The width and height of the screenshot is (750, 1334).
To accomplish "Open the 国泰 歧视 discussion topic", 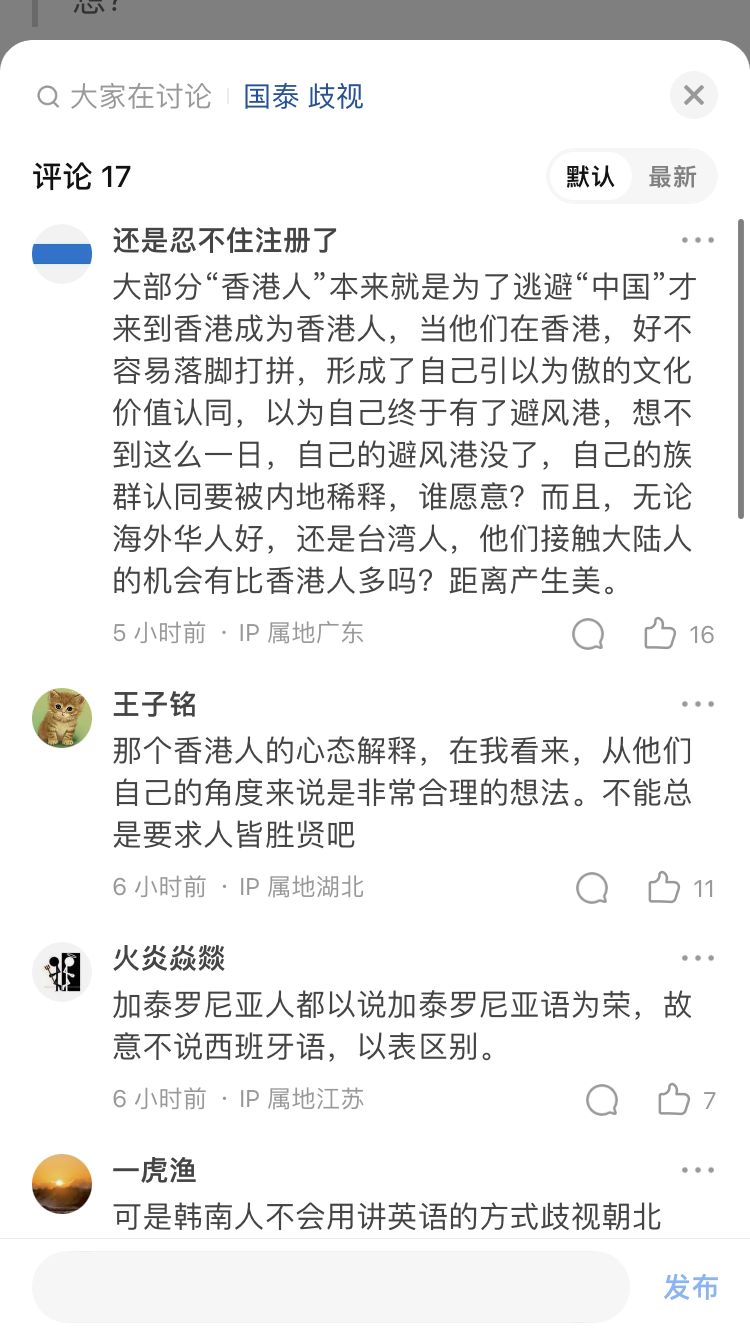I will pos(303,97).
